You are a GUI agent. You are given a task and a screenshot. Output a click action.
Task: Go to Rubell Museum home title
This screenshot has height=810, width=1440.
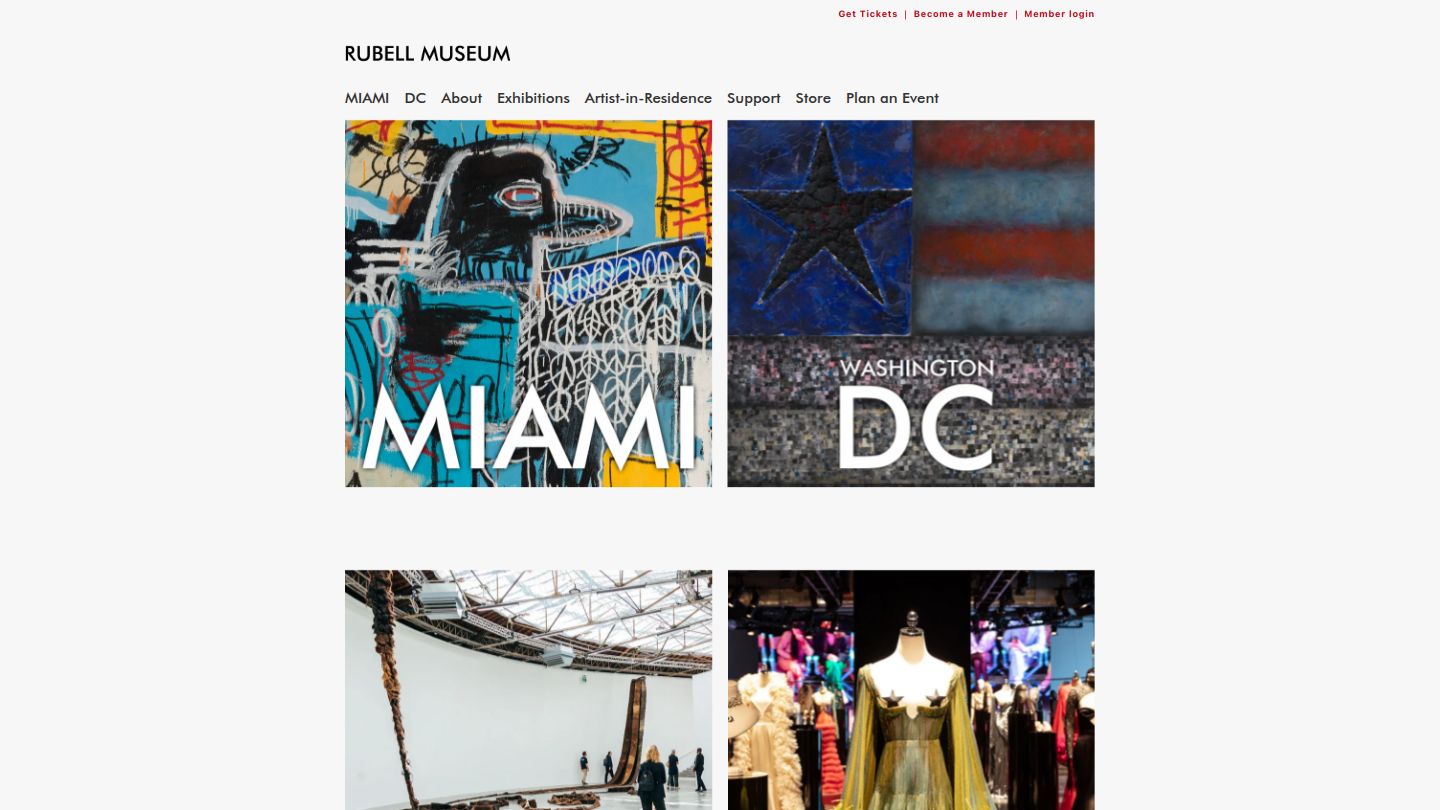(x=427, y=54)
